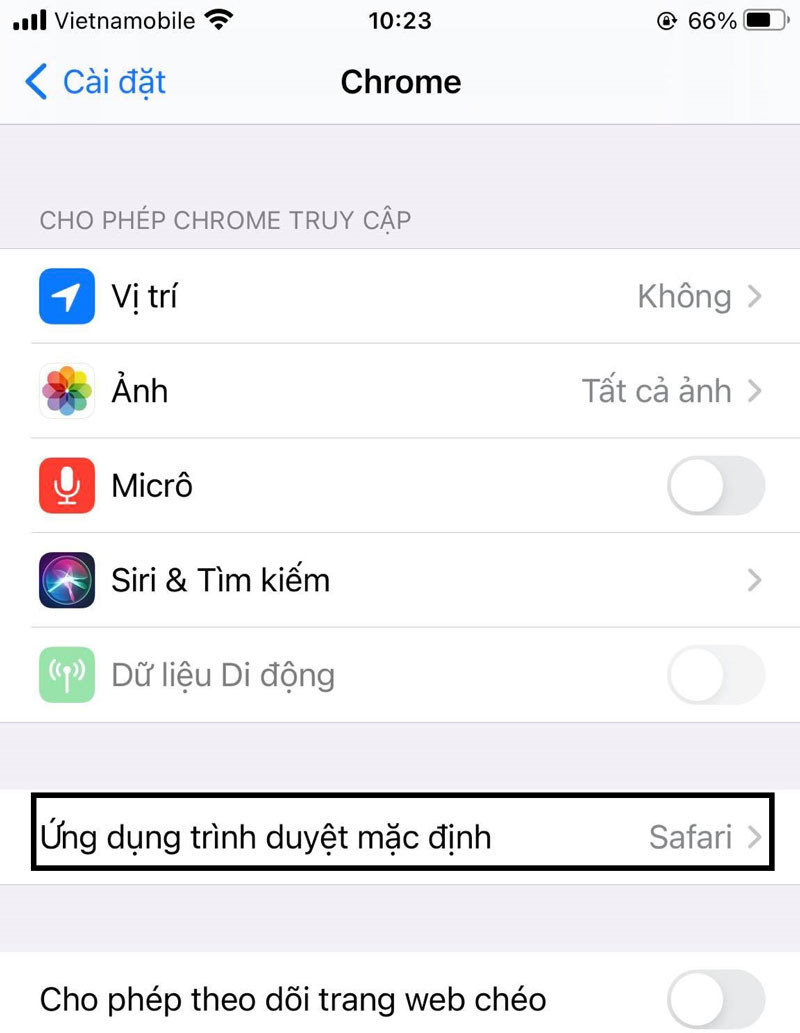800x1033 pixels.
Task: Click the red Microphone icon
Action: click(66, 485)
